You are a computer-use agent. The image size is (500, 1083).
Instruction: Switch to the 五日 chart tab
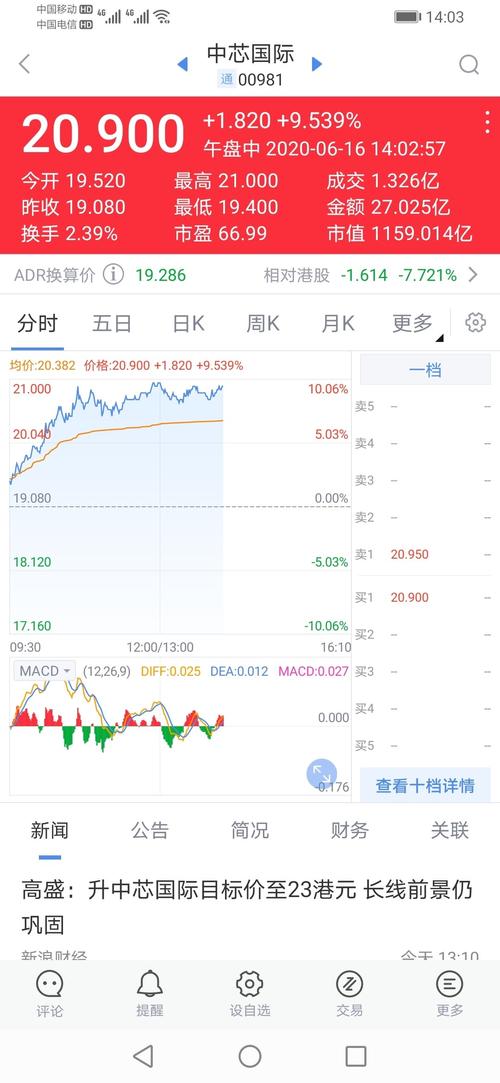pyautogui.click(x=112, y=323)
